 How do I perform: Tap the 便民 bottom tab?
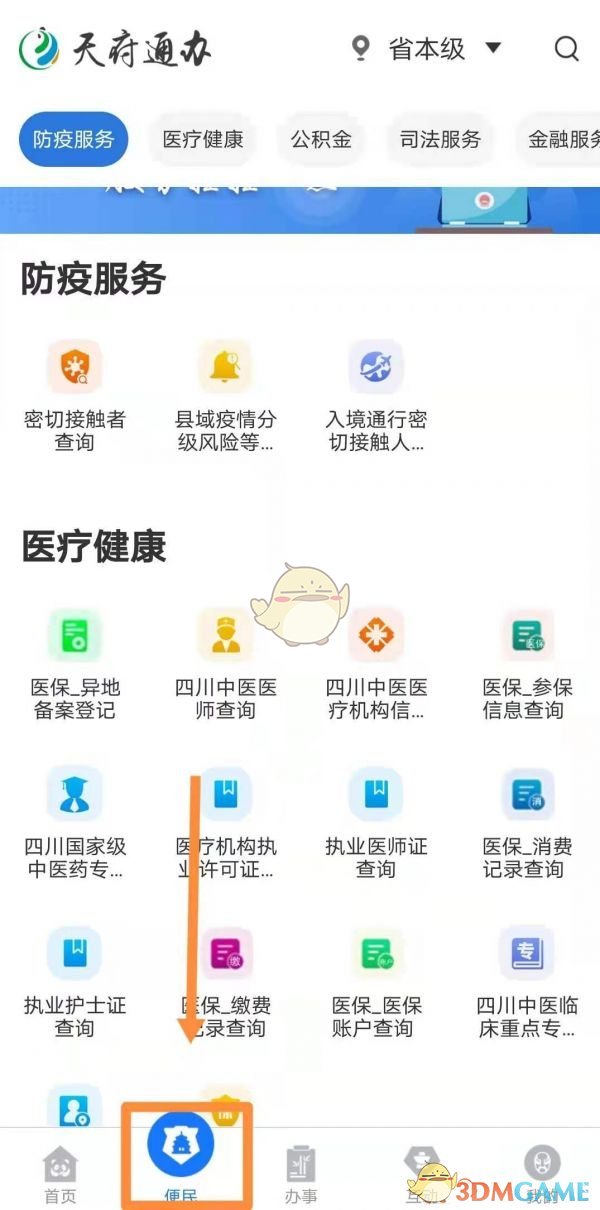pos(181,1160)
